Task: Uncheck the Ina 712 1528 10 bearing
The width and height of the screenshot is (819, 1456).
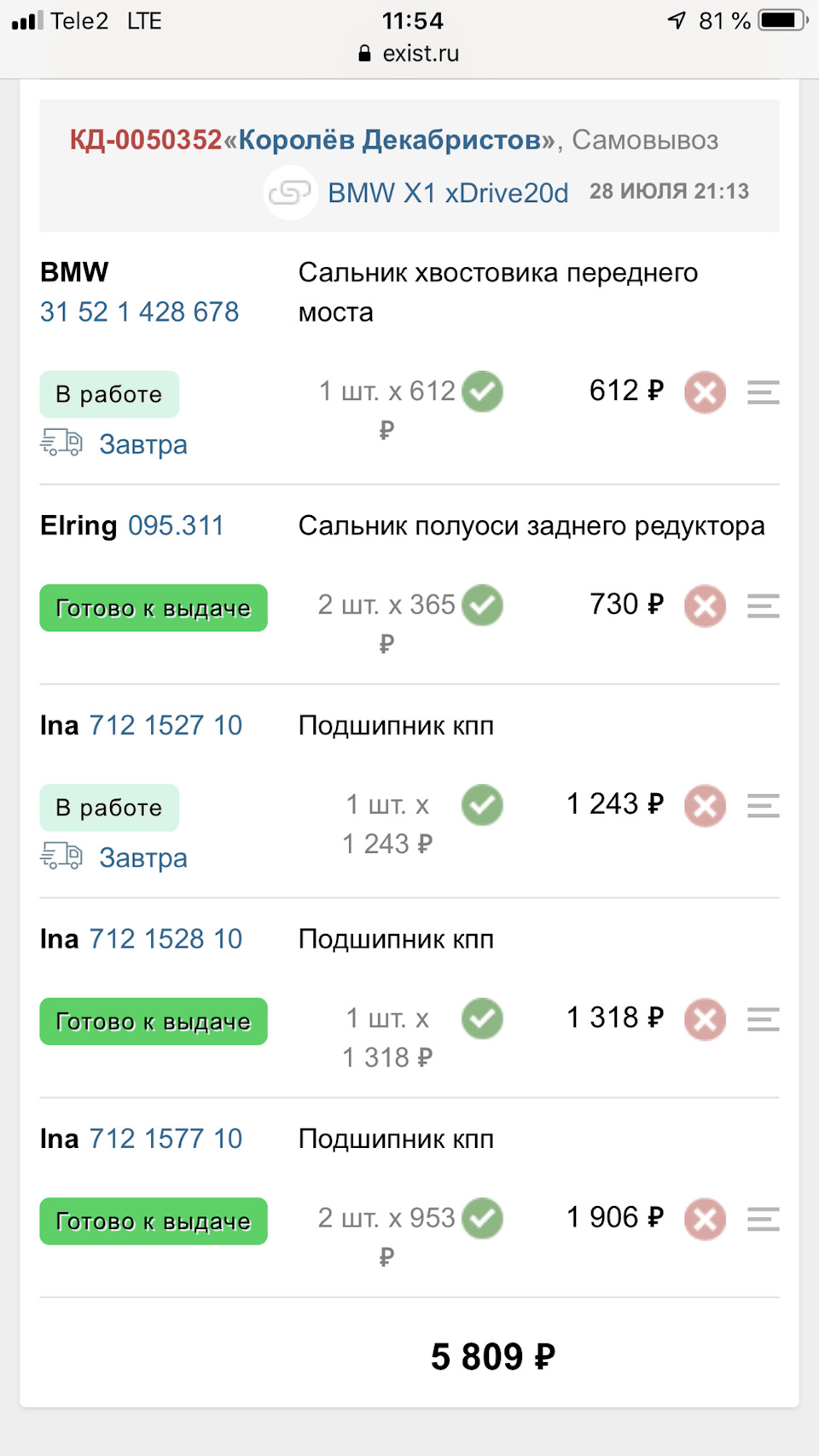Action: pos(484,1018)
